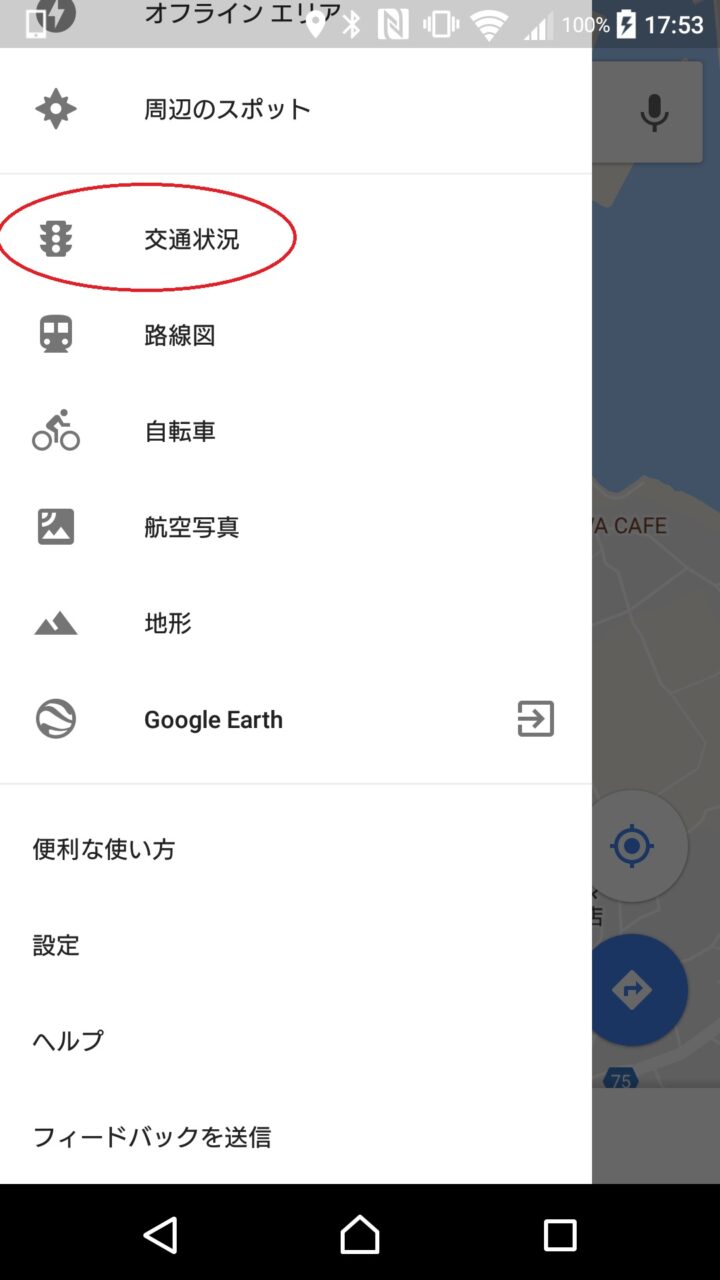
Task: Switch to 航空写真 satellite view
Action: [x=191, y=527]
